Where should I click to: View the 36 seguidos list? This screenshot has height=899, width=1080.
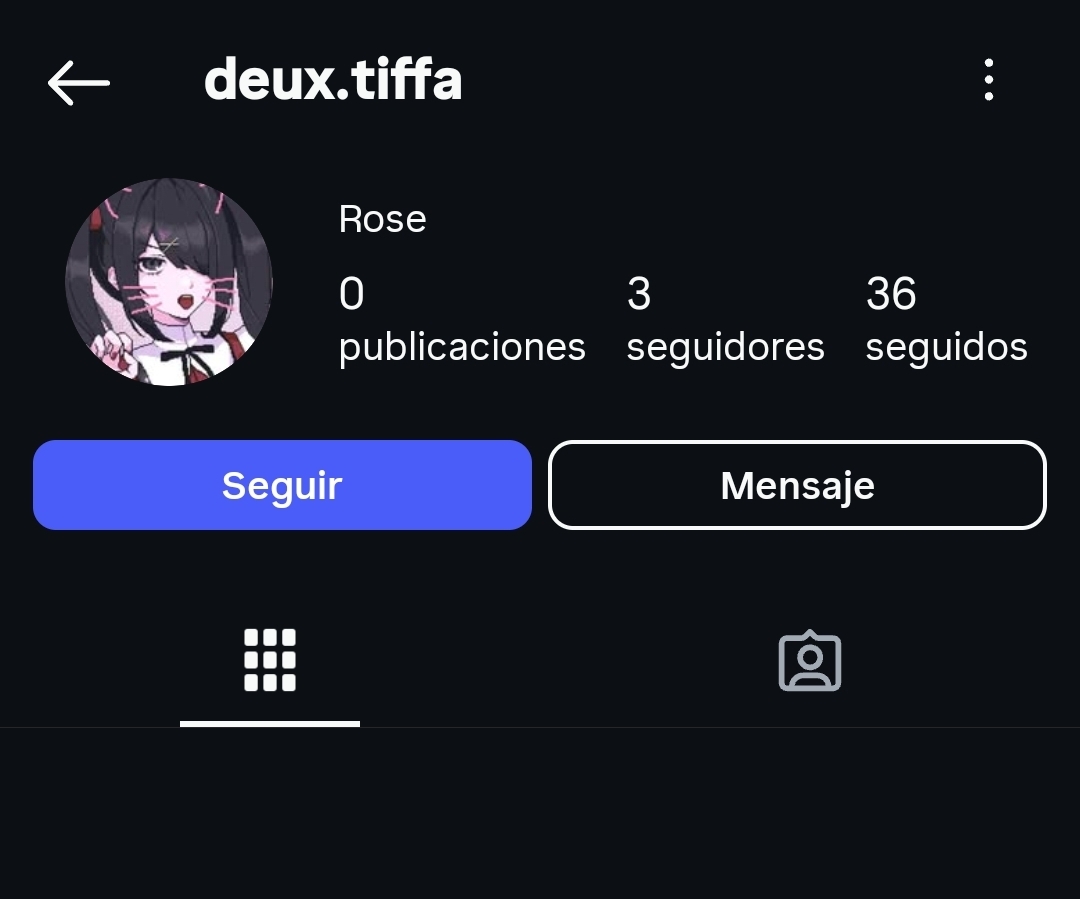[x=946, y=319]
